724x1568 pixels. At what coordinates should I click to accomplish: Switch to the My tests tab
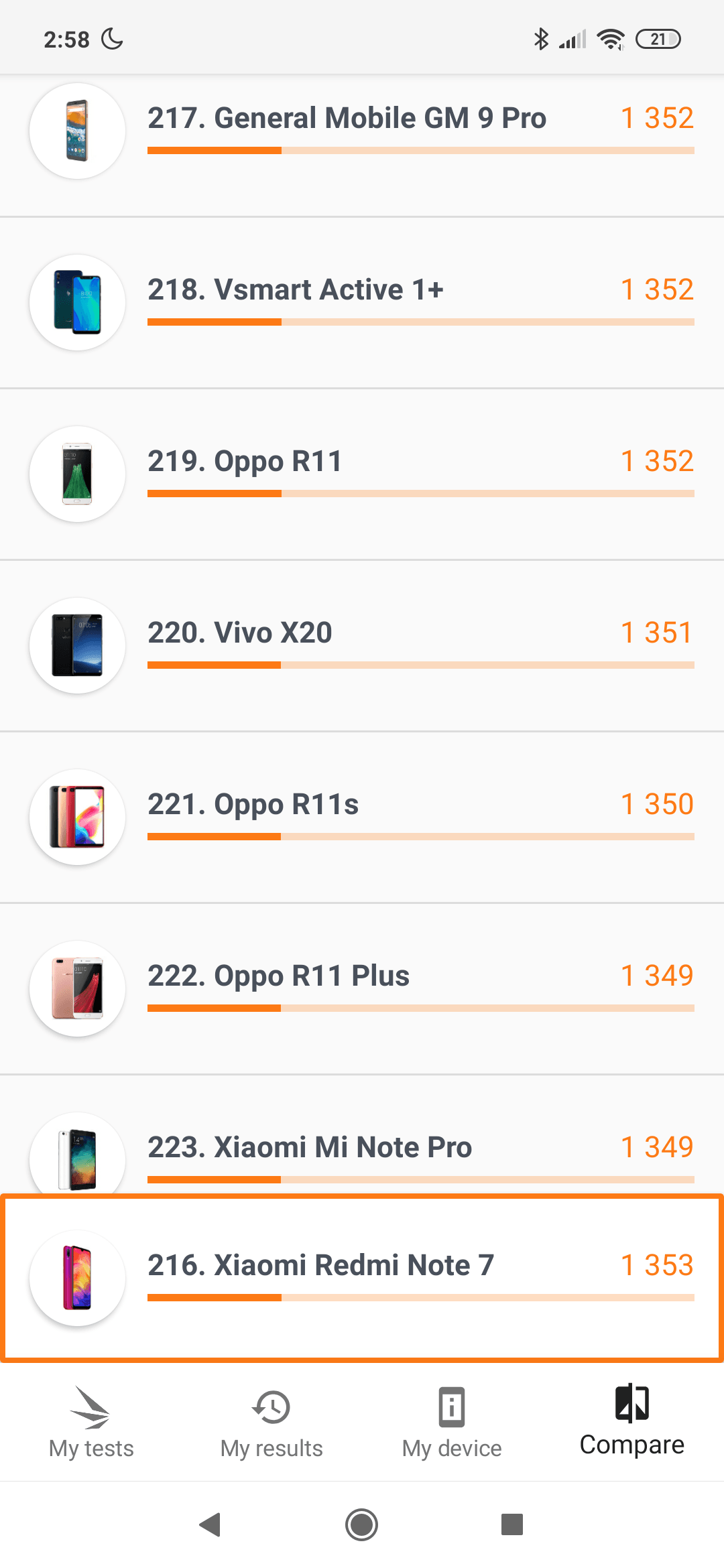91,1423
